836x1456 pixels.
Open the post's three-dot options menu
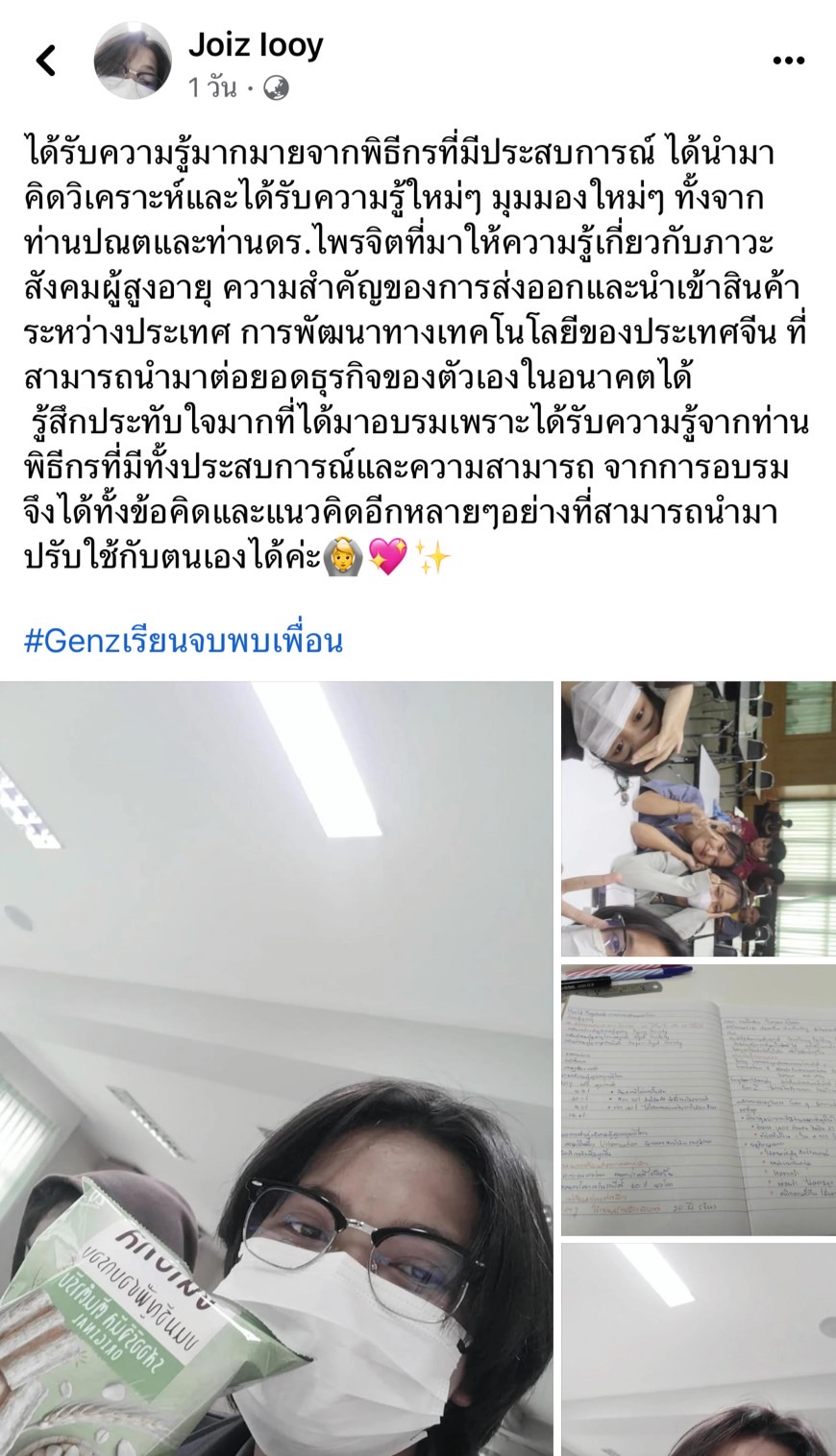pos(788,61)
